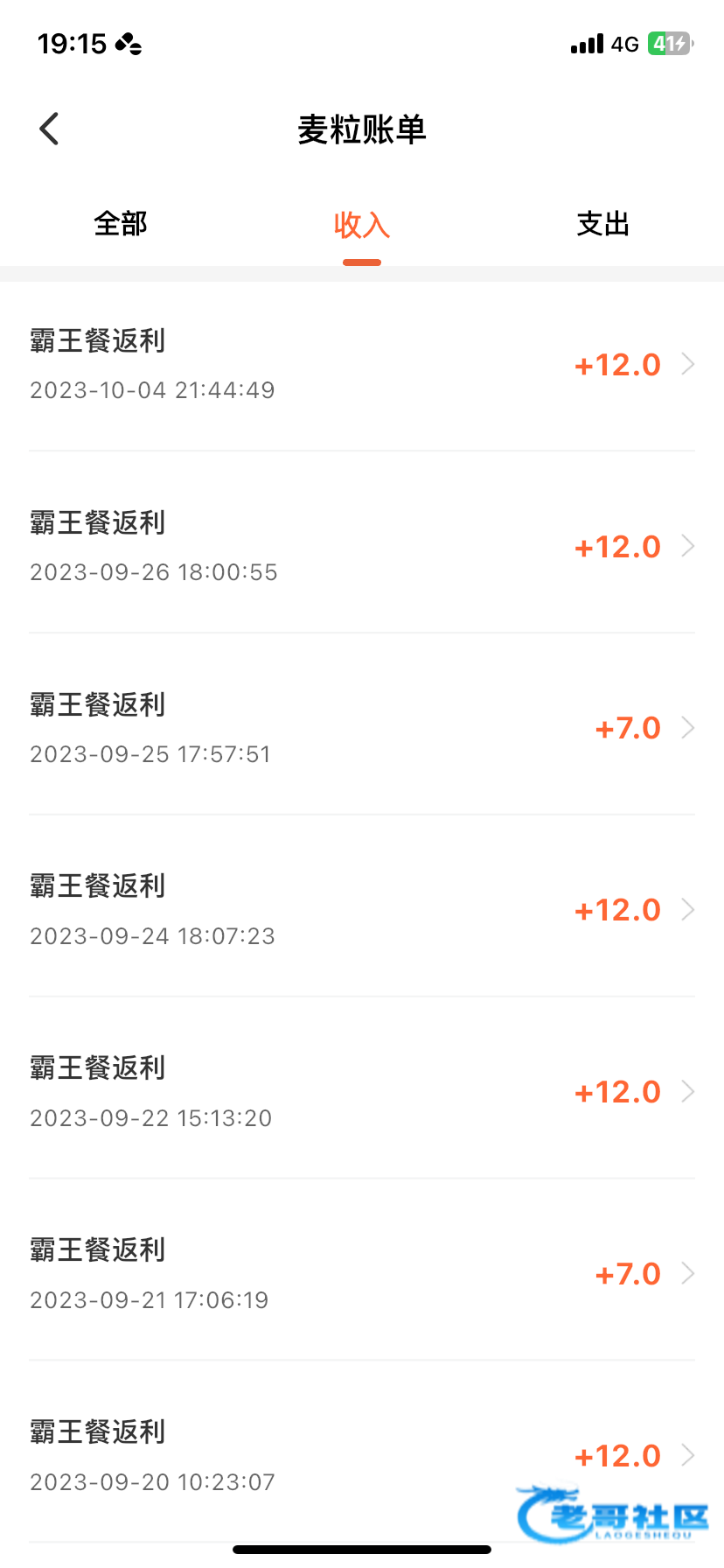Image resolution: width=724 pixels, height=1568 pixels.
Task: Open the 2023-09-22 15:13:20 rebate record
Action: 362,1092
